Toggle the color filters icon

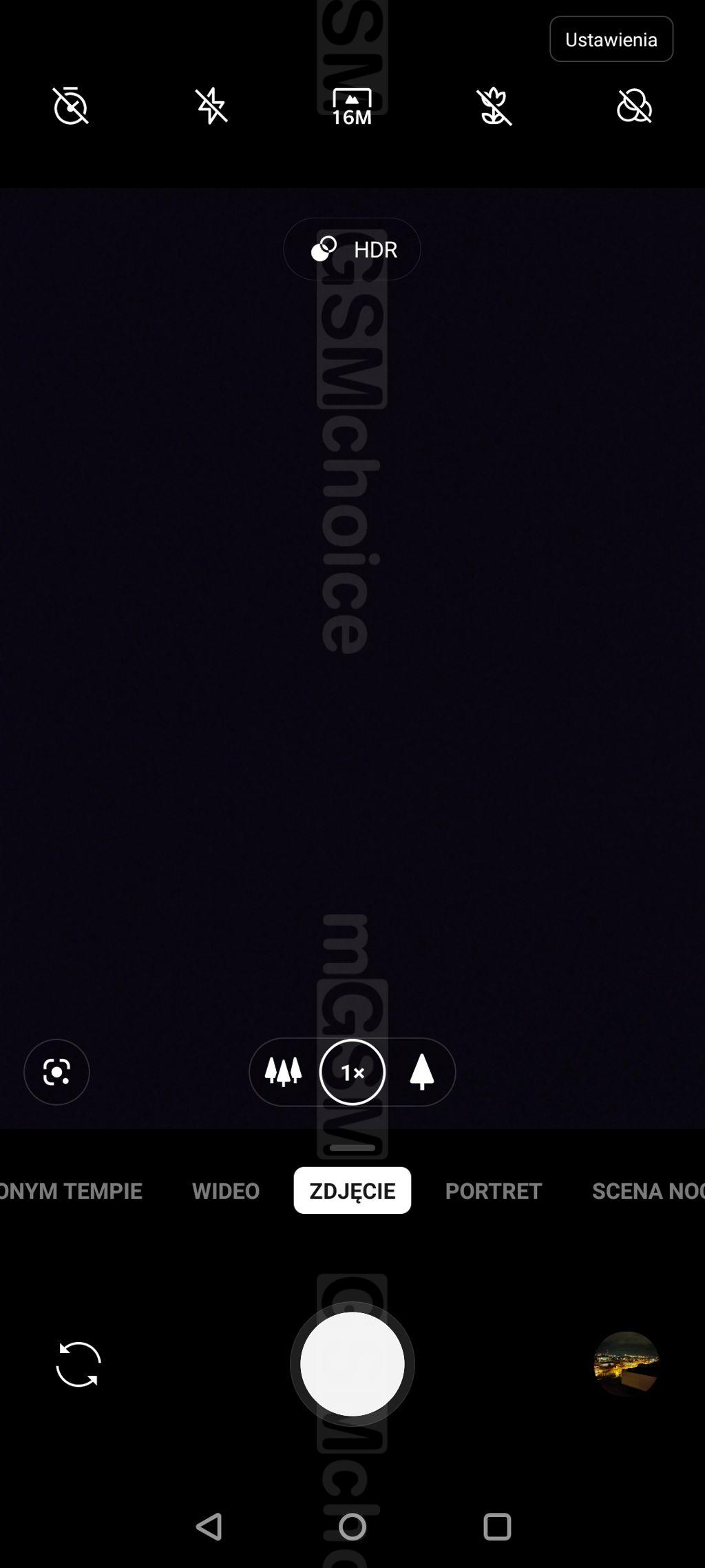[634, 105]
